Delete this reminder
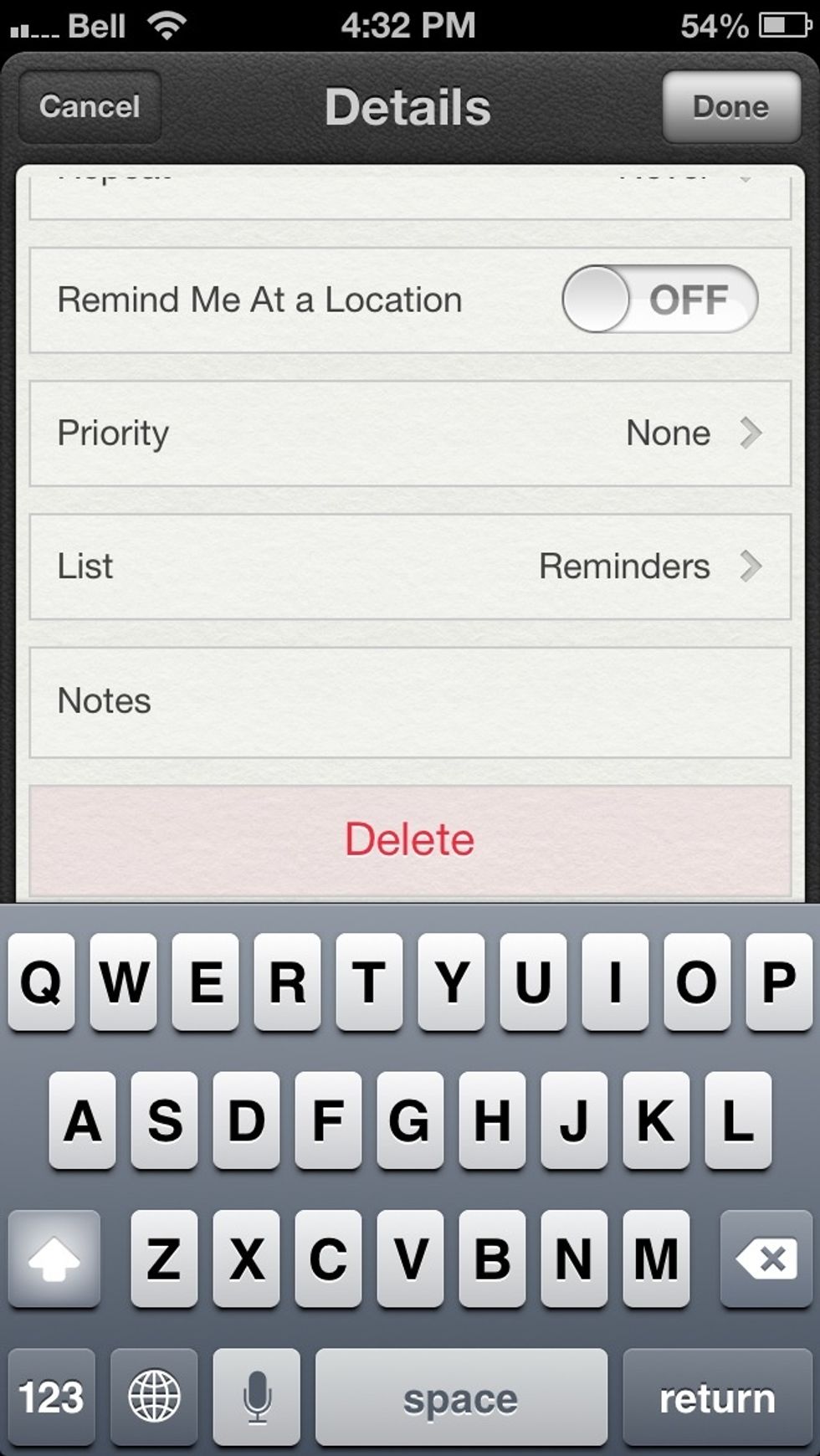Screen dimensions: 820x1456 [x=410, y=840]
